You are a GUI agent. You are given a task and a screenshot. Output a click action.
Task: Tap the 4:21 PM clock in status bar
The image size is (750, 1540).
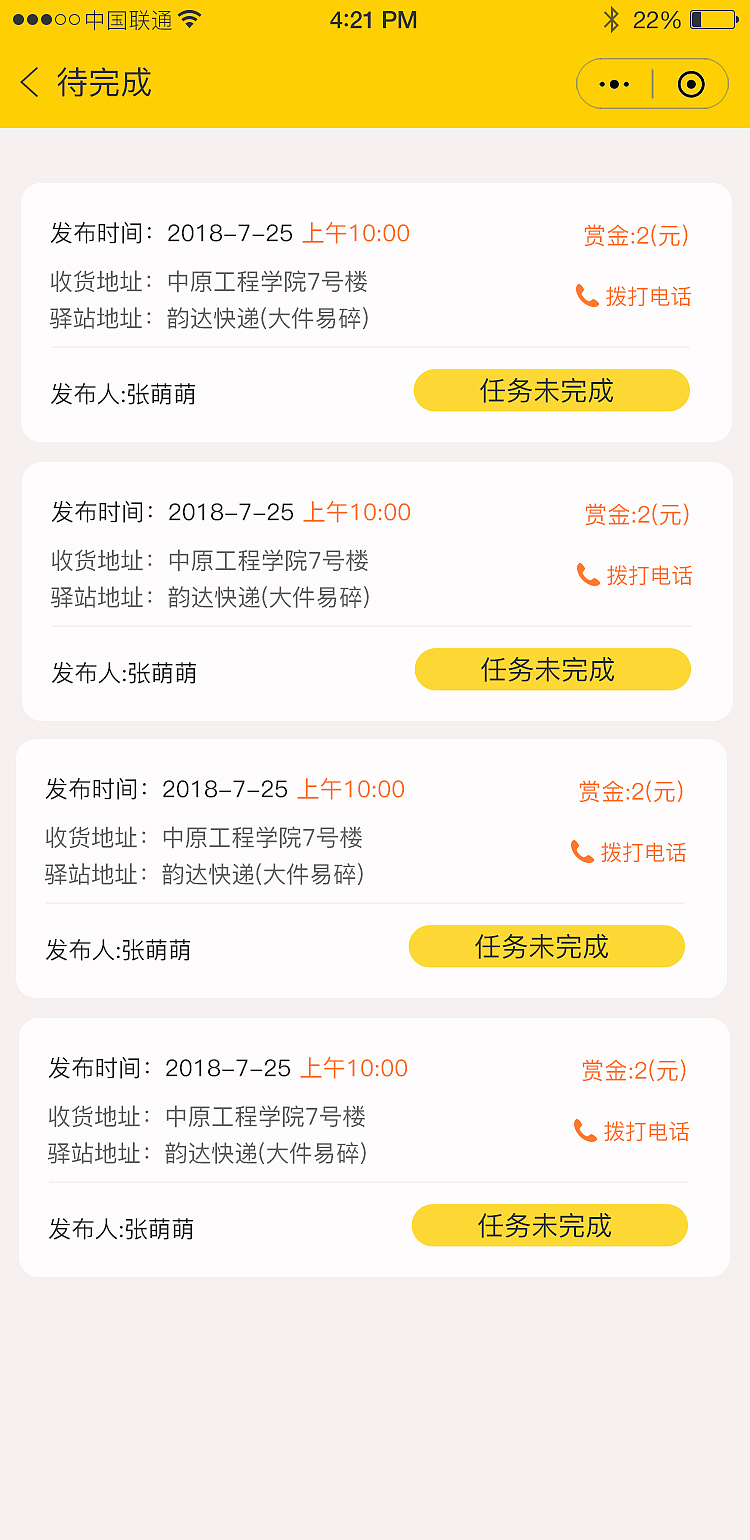(375, 18)
